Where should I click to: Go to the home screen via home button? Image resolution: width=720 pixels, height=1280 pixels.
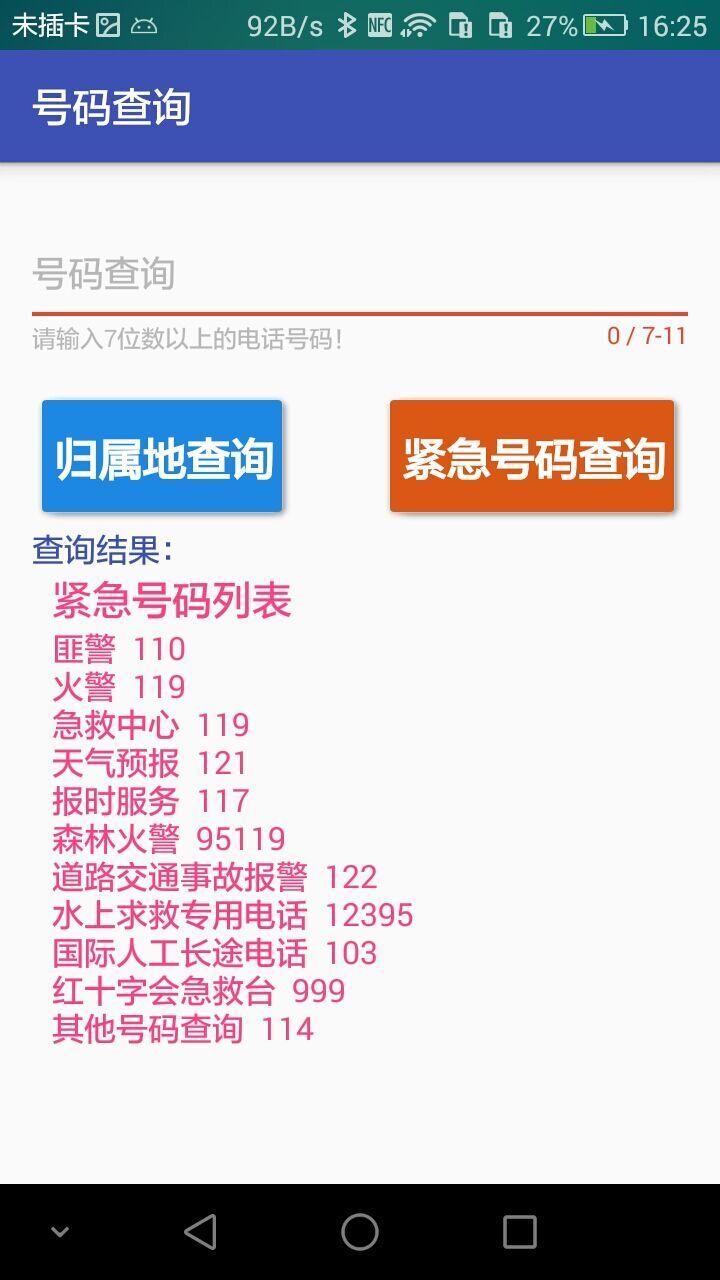[360, 1232]
